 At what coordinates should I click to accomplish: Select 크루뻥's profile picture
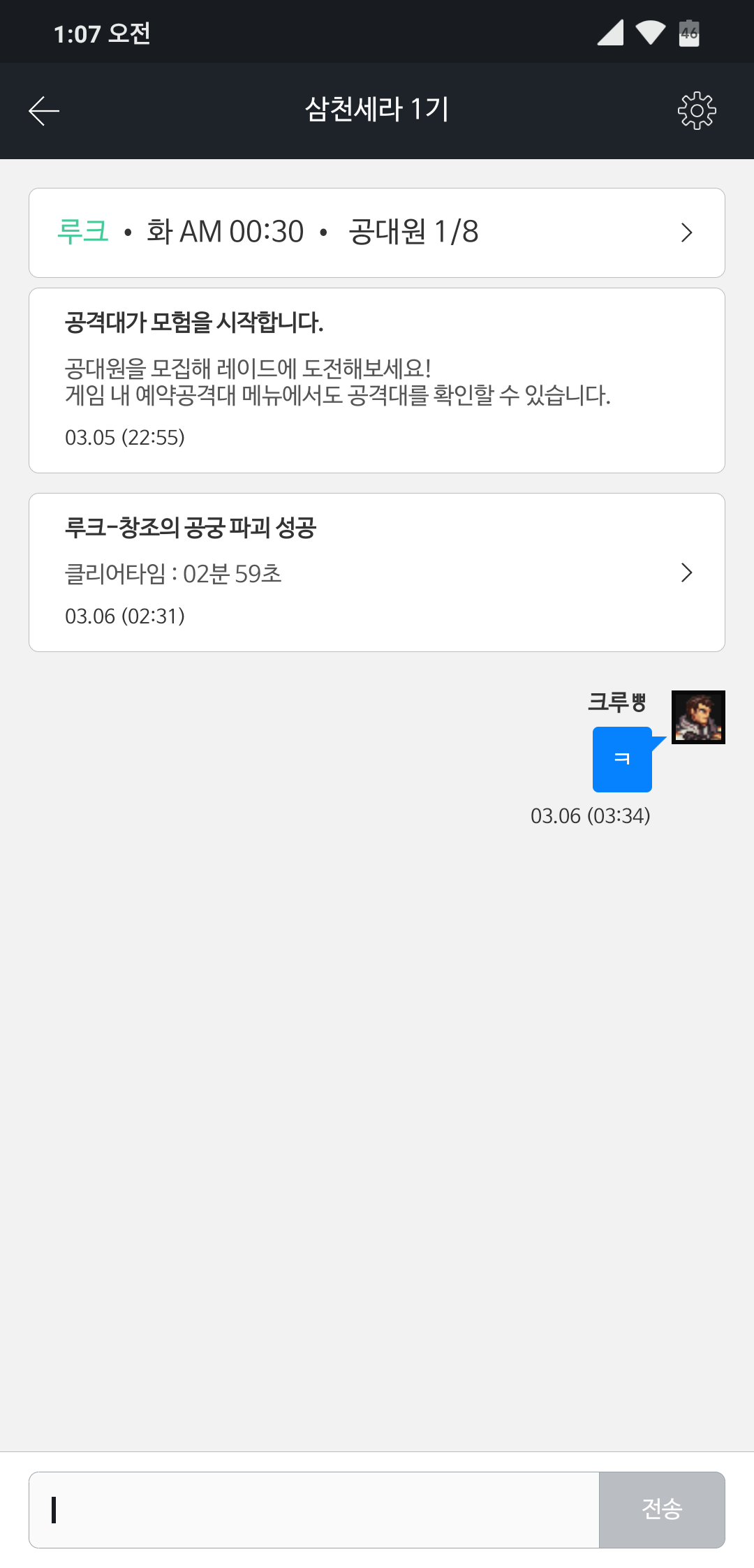[x=697, y=717]
